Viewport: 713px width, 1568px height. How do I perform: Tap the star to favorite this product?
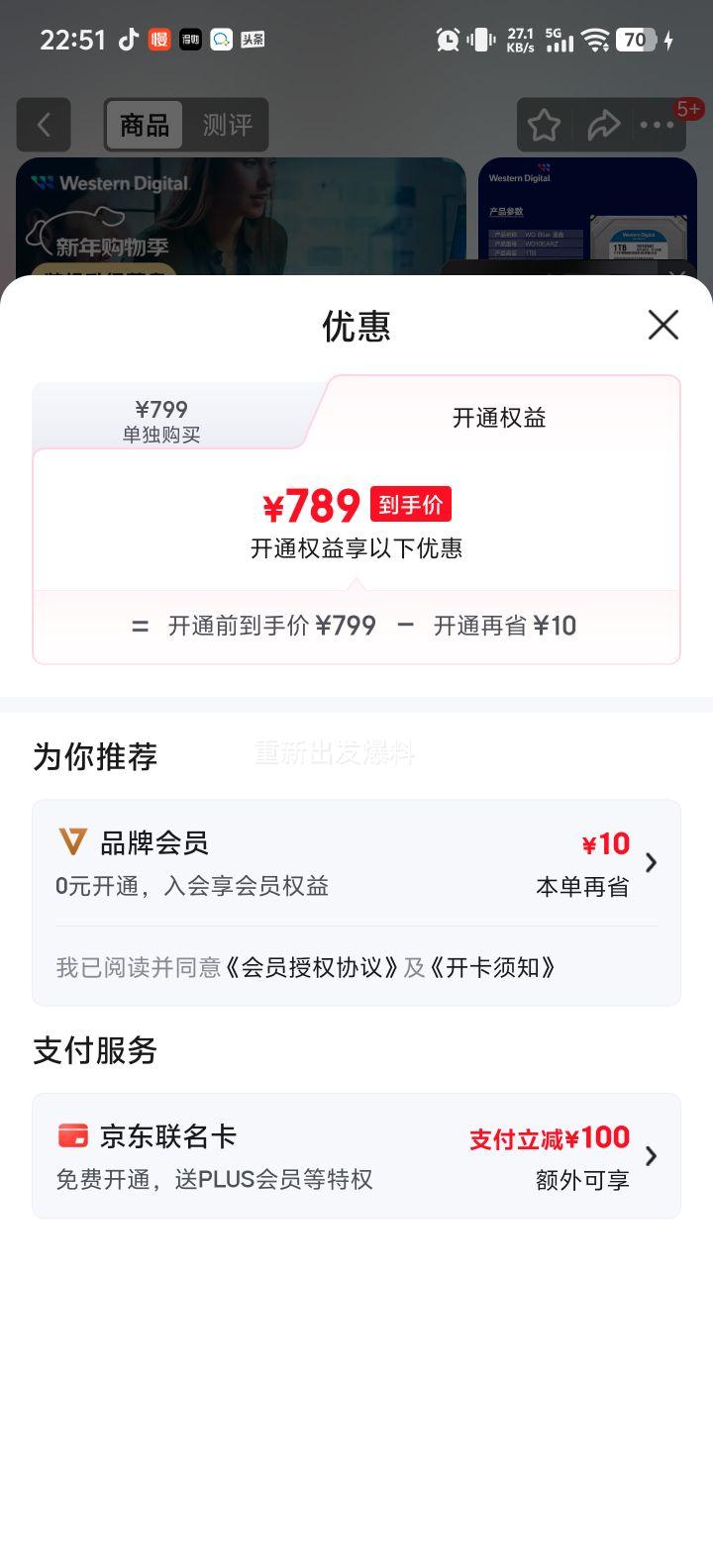tap(544, 125)
